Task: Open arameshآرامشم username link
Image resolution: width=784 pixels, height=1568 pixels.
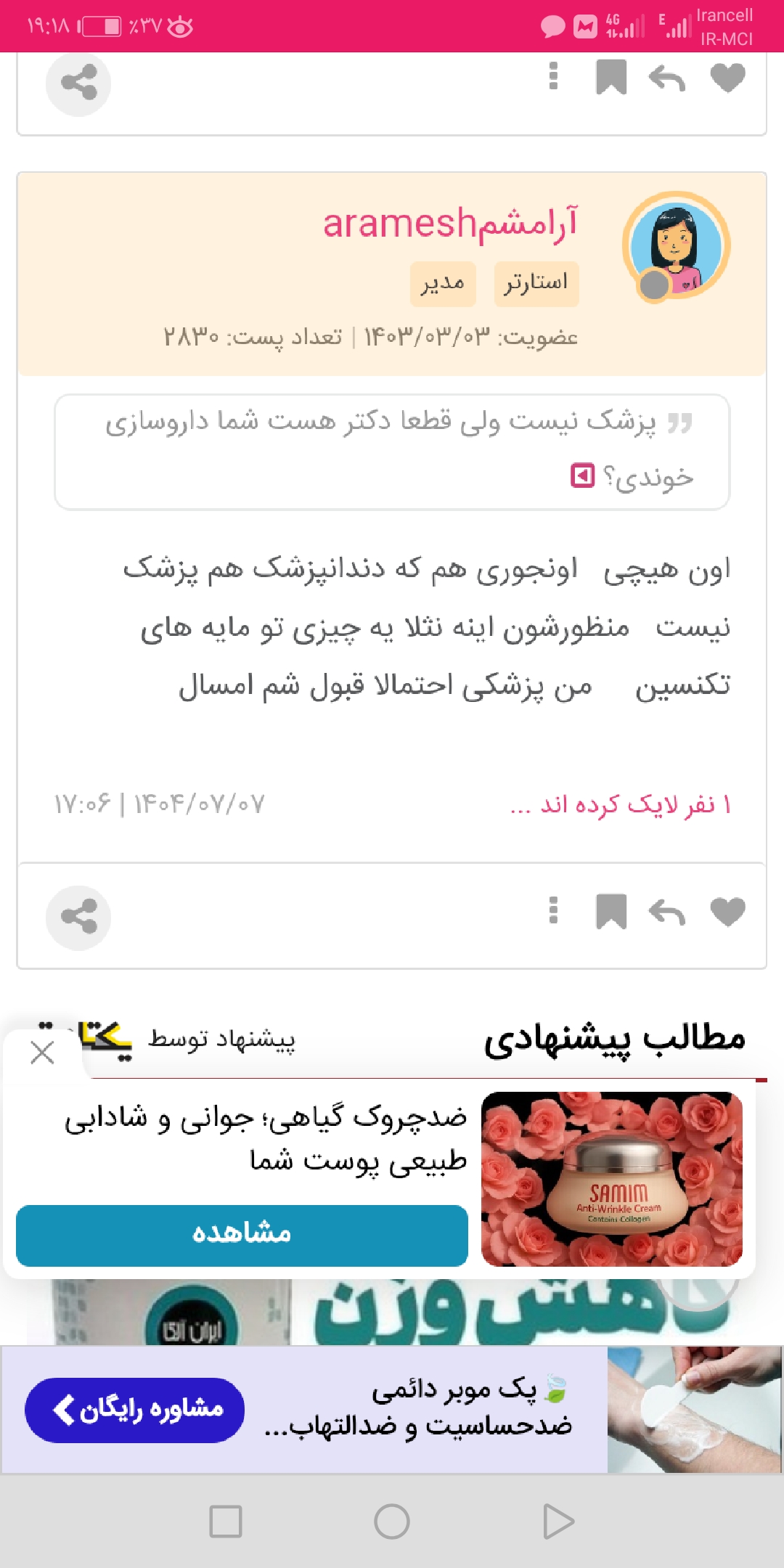Action: click(450, 224)
